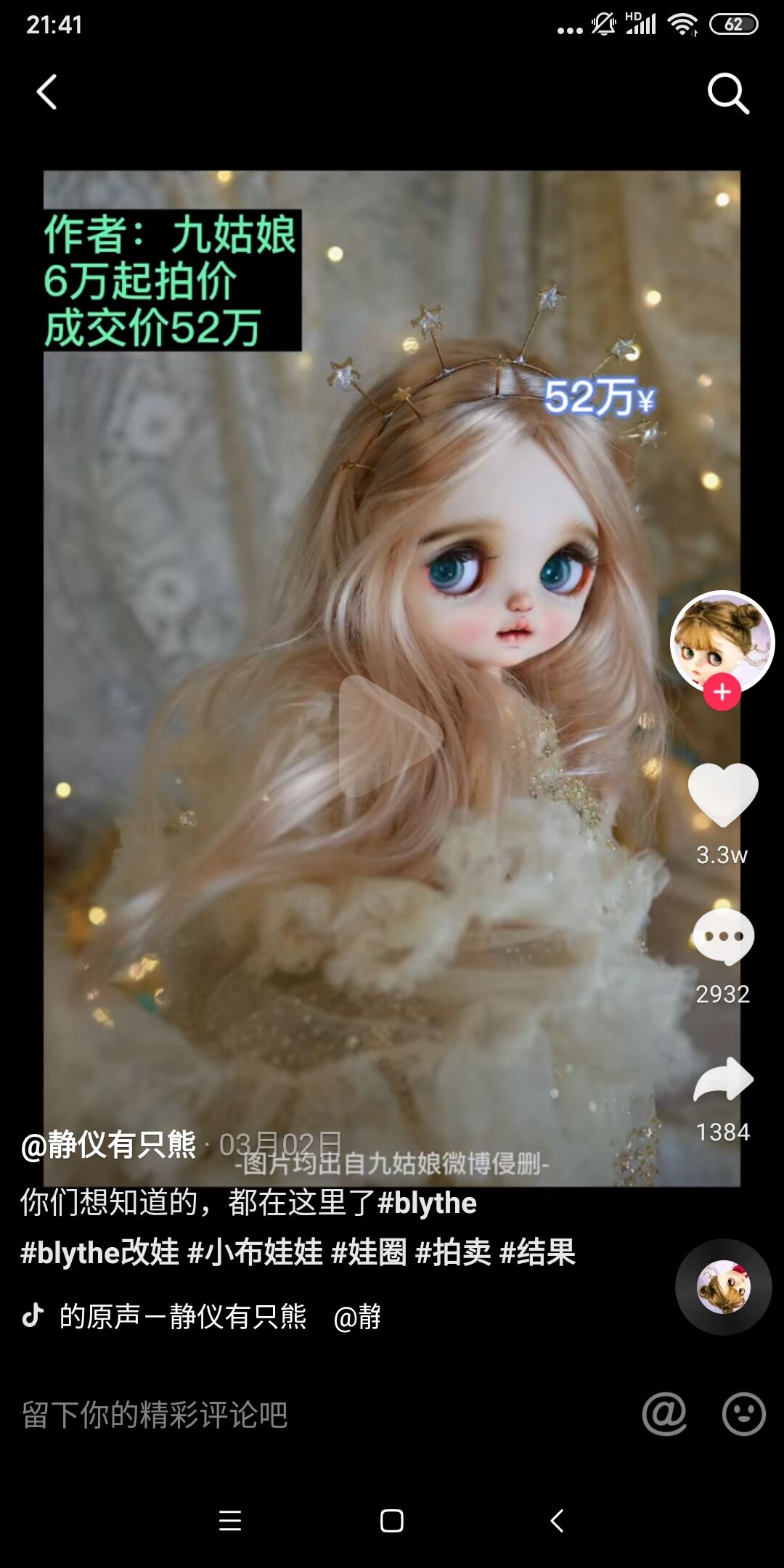The height and width of the screenshot is (1568, 784).
Task: Open recent apps from the navigation bar
Action: click(230, 1520)
